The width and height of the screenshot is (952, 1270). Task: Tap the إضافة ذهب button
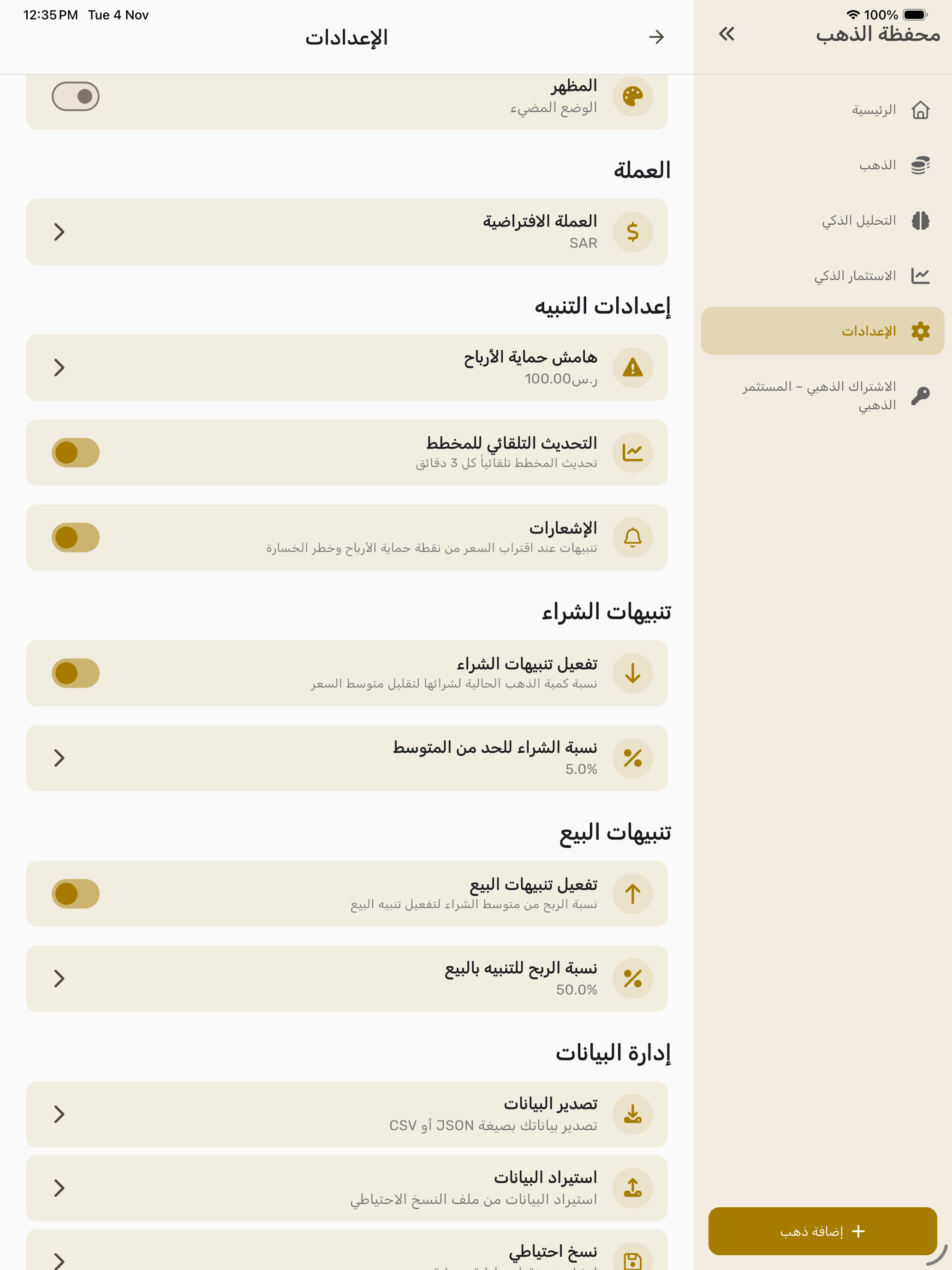822,1231
